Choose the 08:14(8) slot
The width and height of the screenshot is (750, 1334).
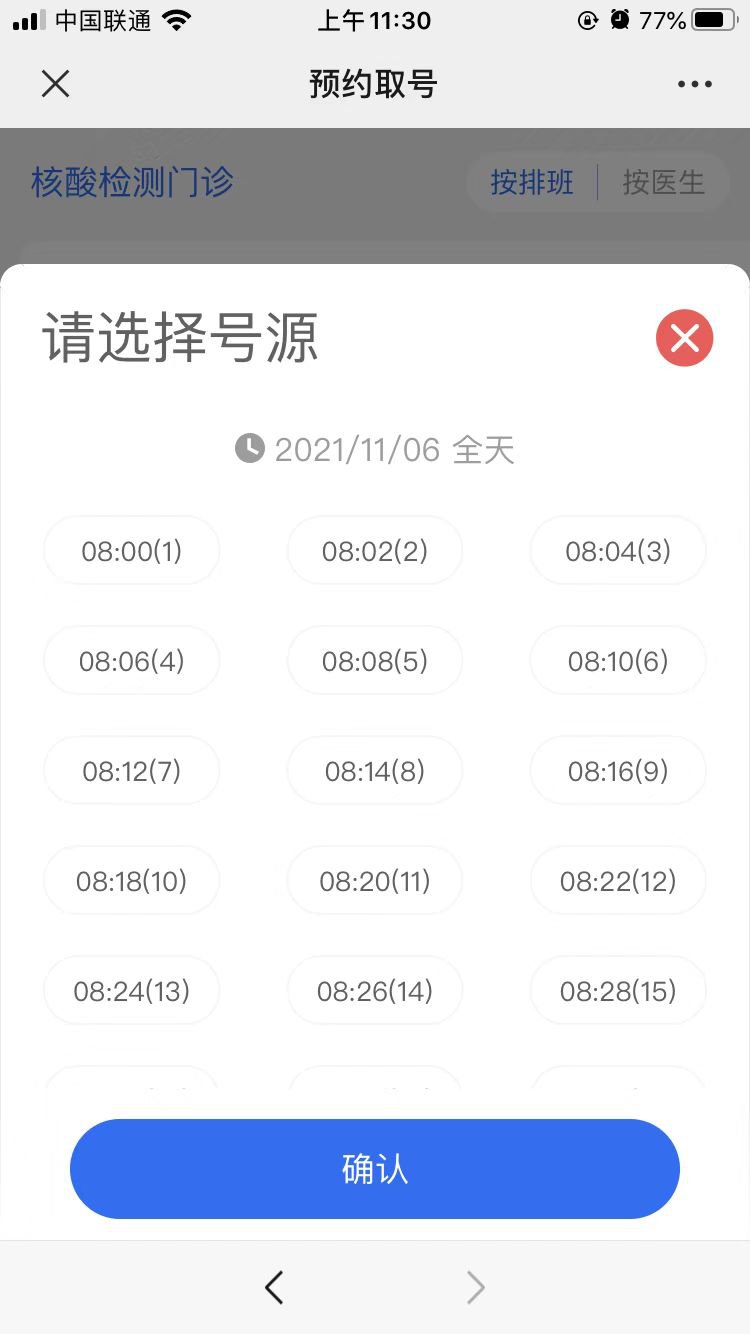click(374, 771)
